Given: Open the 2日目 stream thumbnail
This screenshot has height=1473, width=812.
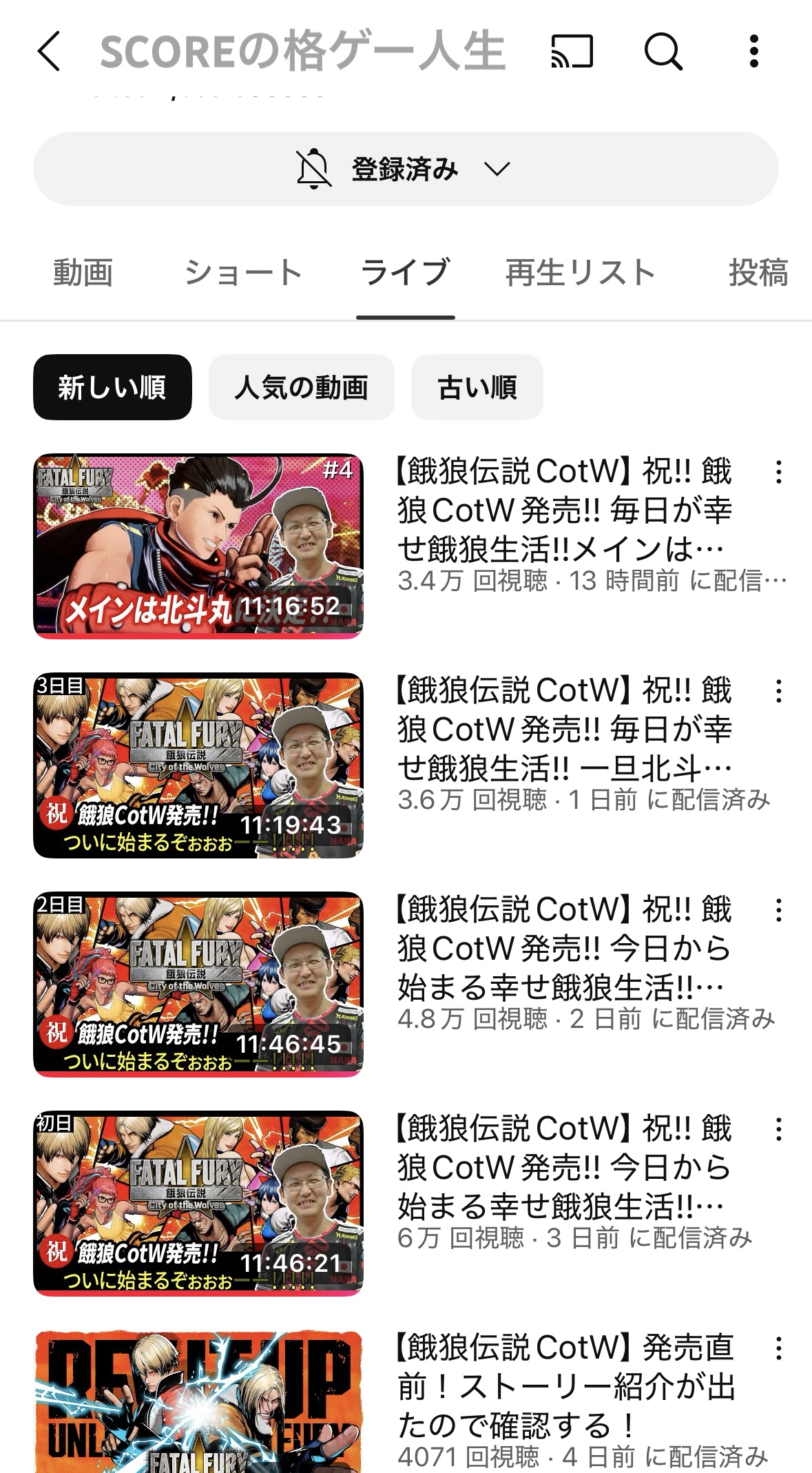Looking at the screenshot, I should 198,984.
